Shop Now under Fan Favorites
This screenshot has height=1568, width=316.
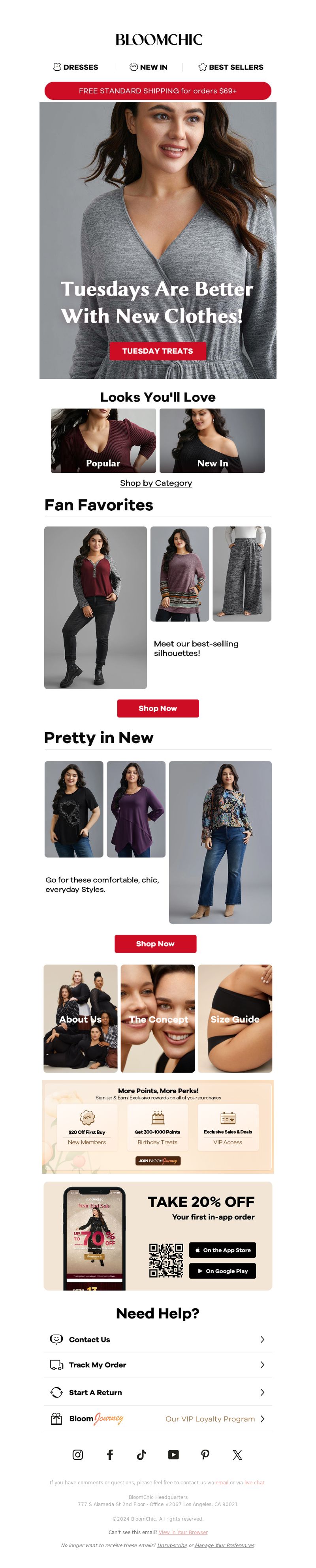pos(158,708)
